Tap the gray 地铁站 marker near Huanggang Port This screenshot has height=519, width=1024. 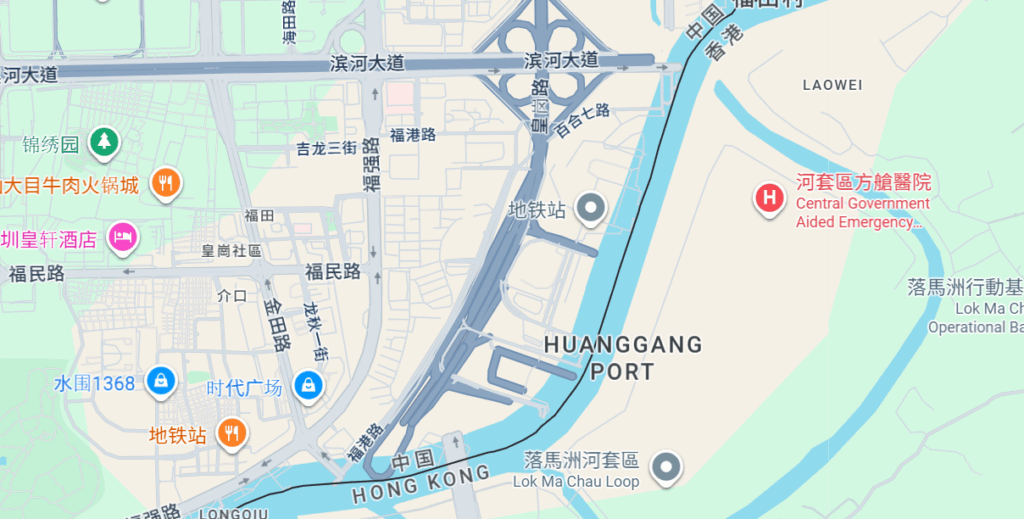pyautogui.click(x=592, y=208)
